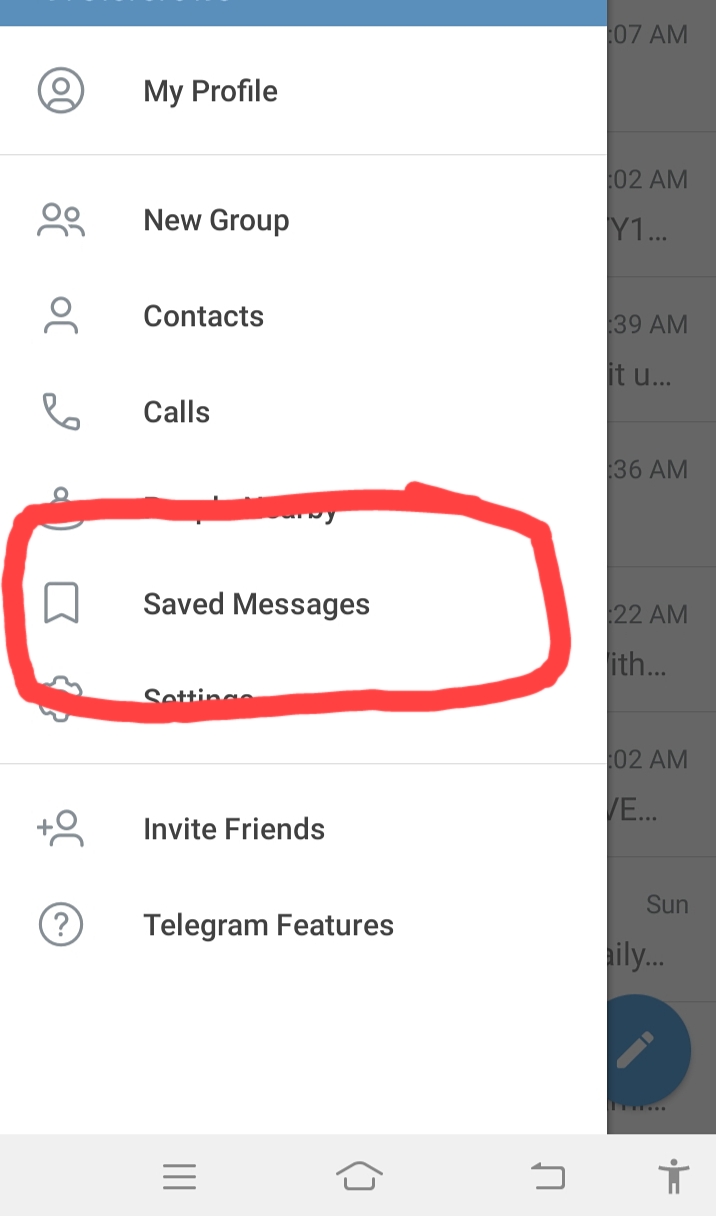716x1216 pixels.
Task: Create a New Group
Action: [303, 220]
